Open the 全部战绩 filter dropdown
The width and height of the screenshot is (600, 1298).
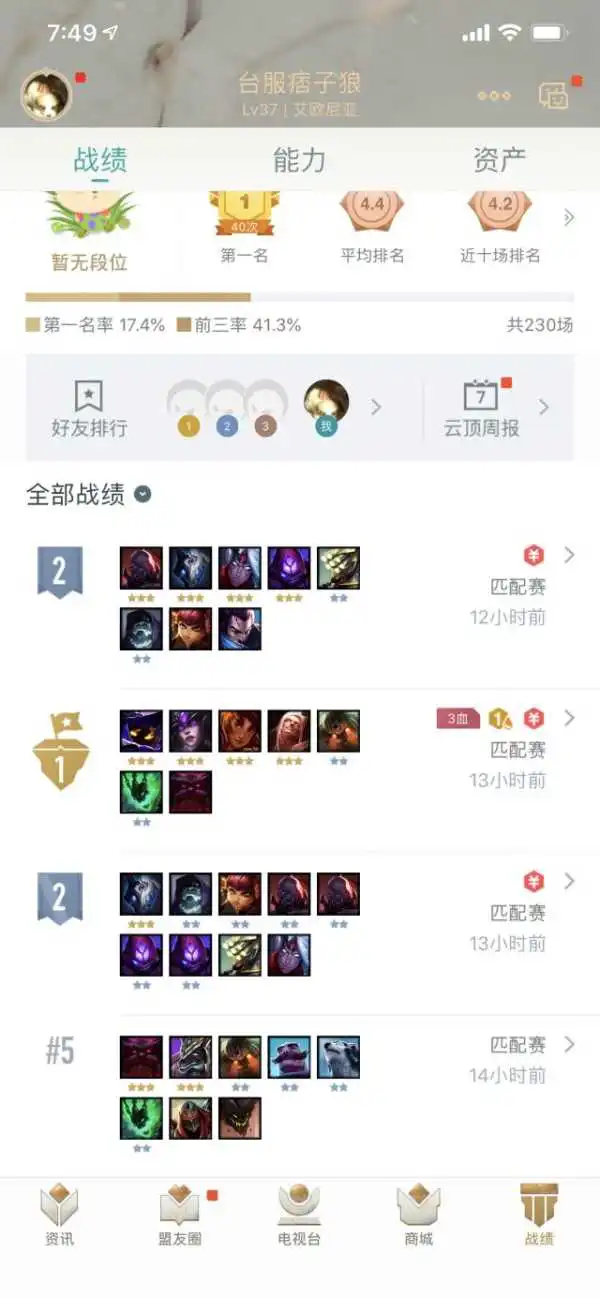coord(143,494)
